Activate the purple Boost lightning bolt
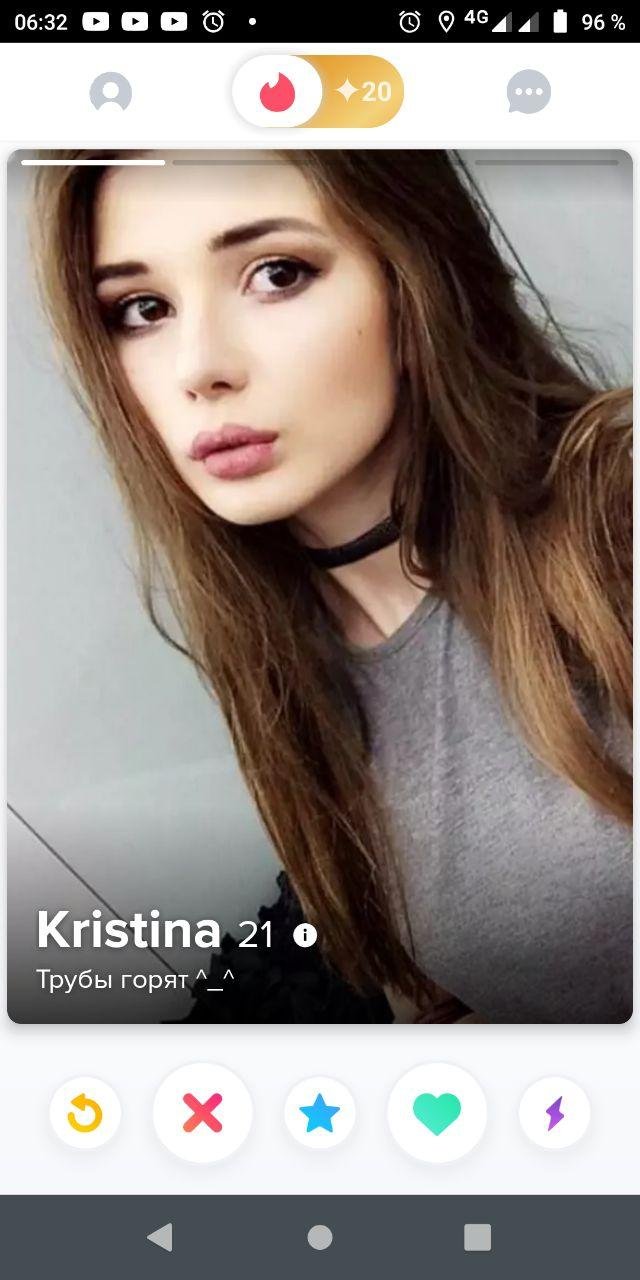 pos(554,1113)
